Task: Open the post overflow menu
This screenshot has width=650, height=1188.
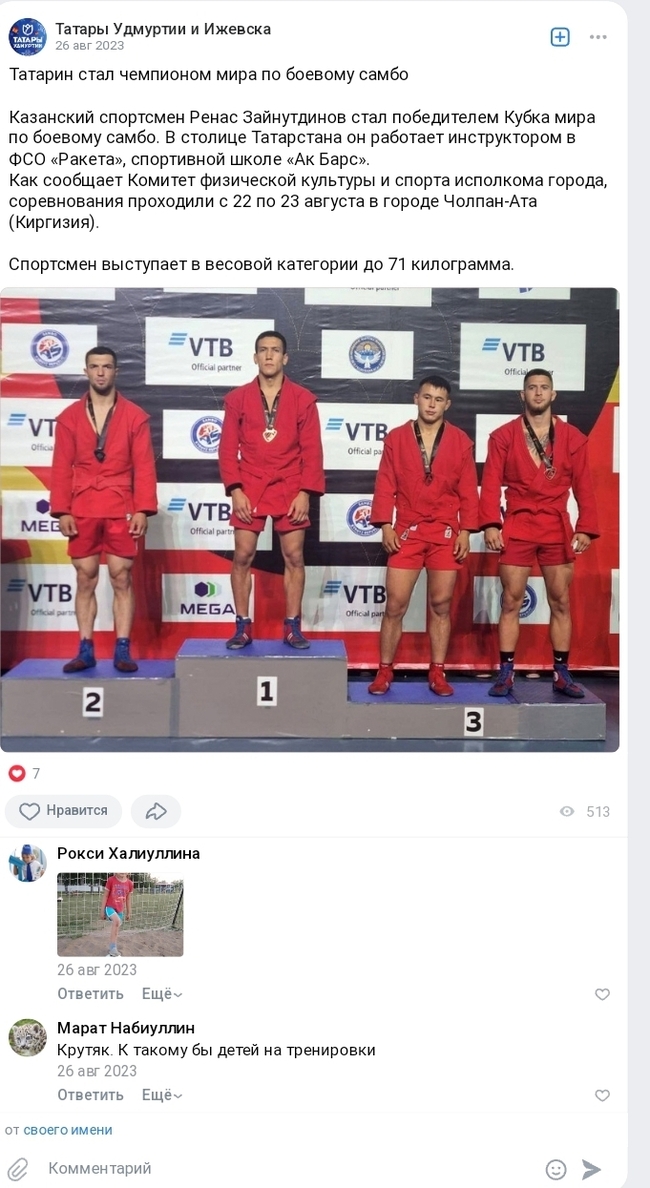Action: 598,37
